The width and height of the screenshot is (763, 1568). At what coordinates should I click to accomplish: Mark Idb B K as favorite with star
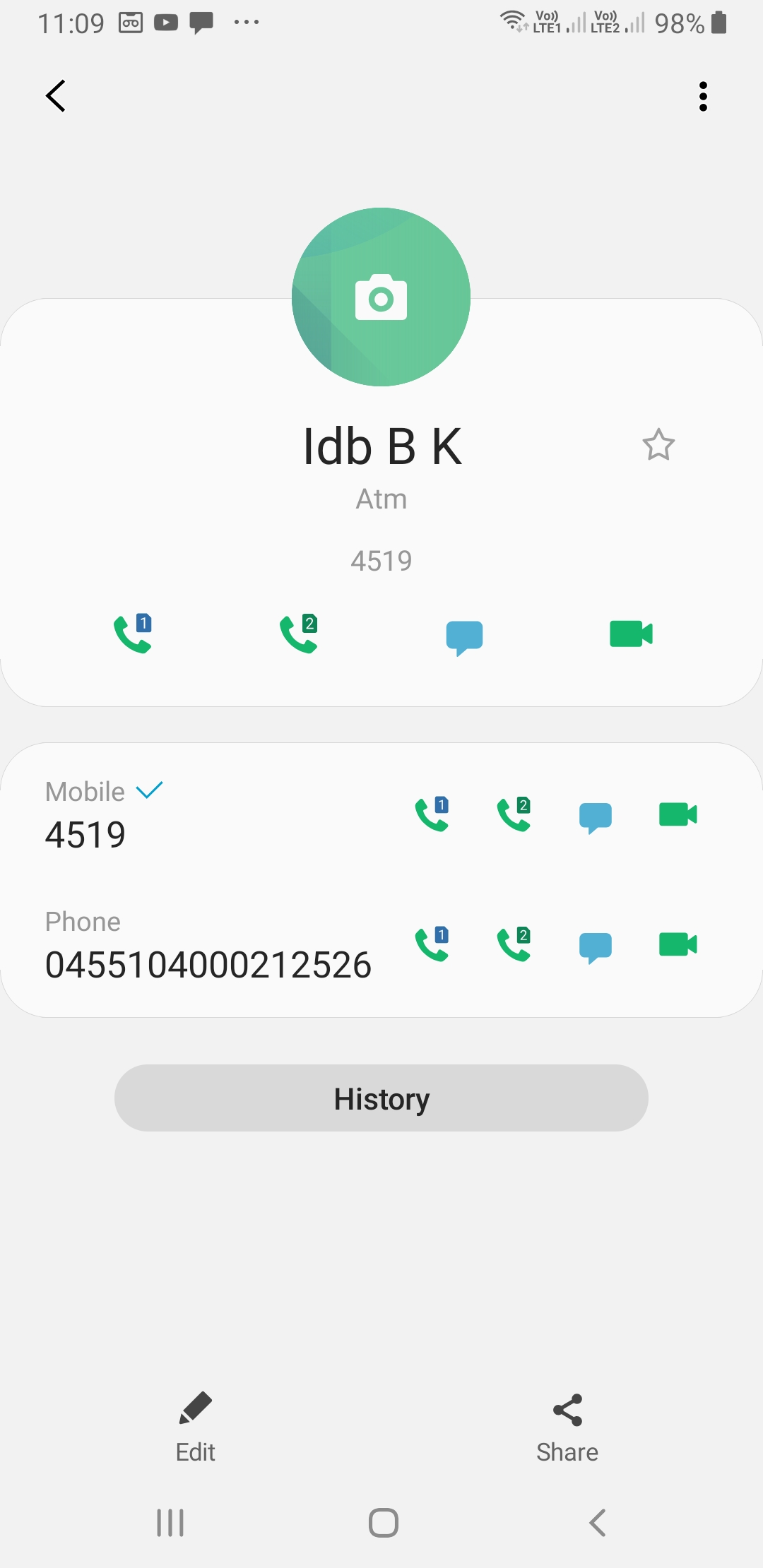tap(658, 445)
